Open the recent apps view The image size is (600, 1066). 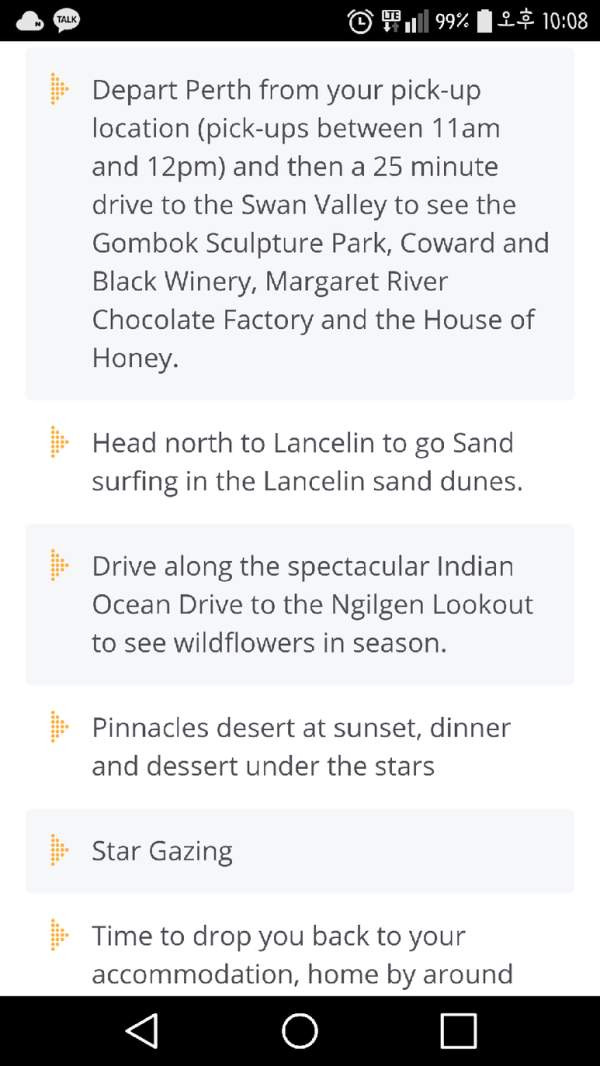457,1031
